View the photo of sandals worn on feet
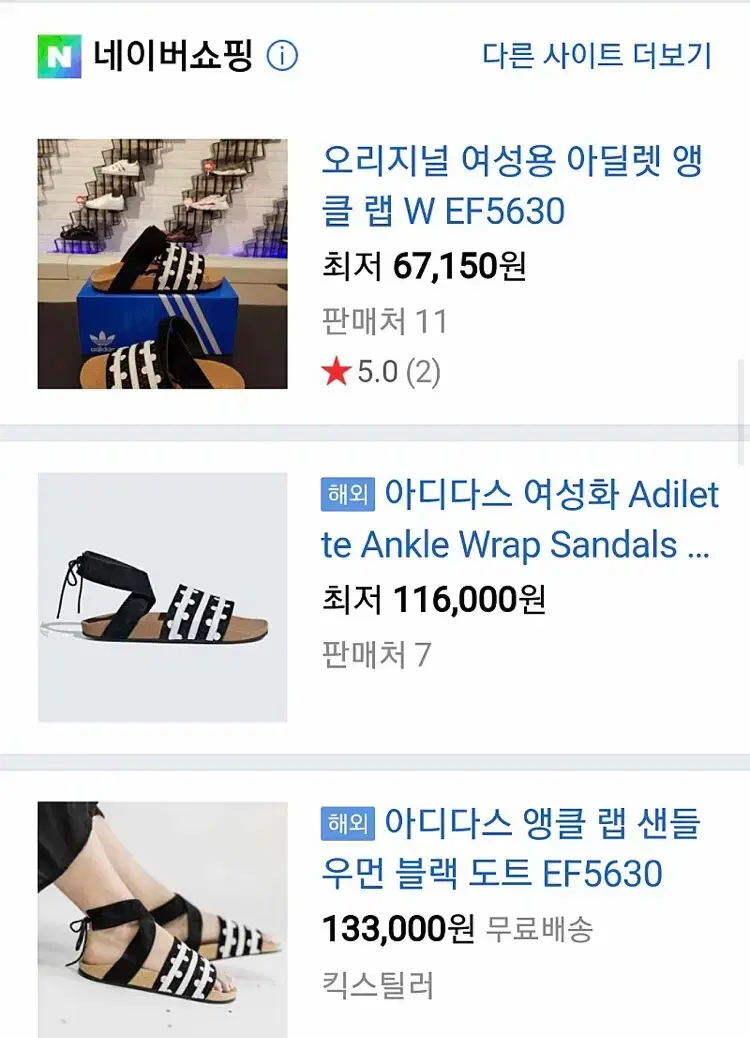Screen dimensions: 750x1038 [162, 918]
